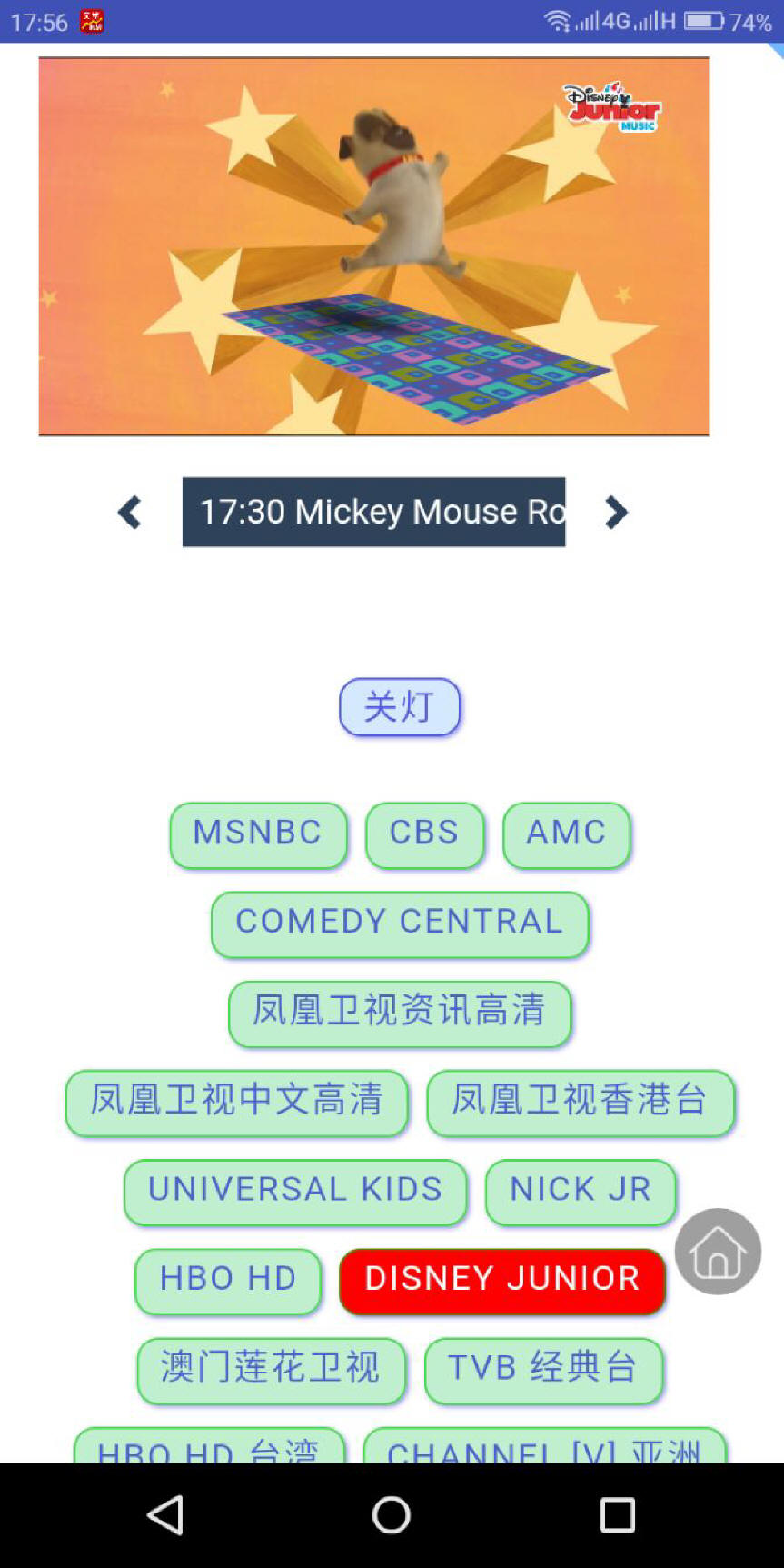
Task: Open TVB 经典台 channel
Action: tap(543, 1369)
